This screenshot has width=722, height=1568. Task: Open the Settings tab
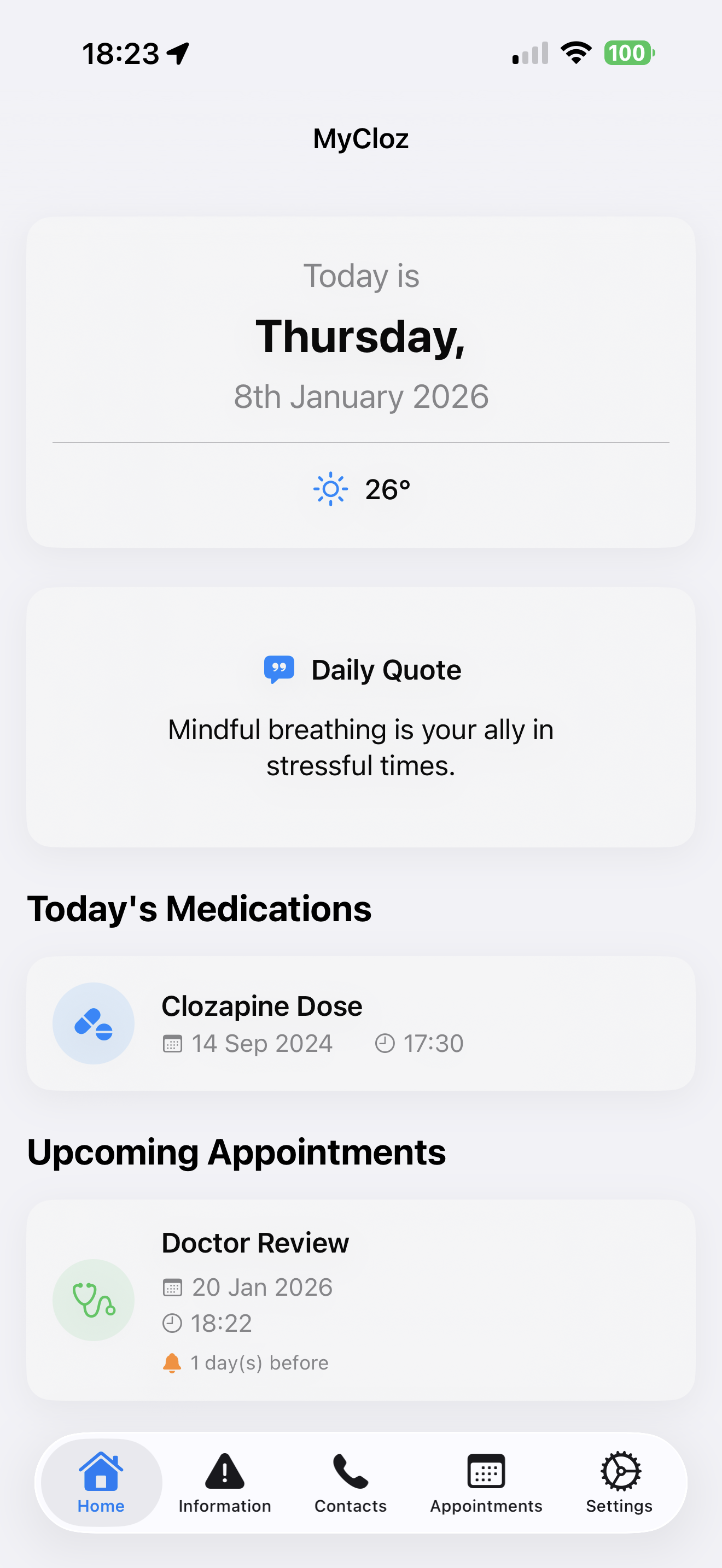[619, 1483]
